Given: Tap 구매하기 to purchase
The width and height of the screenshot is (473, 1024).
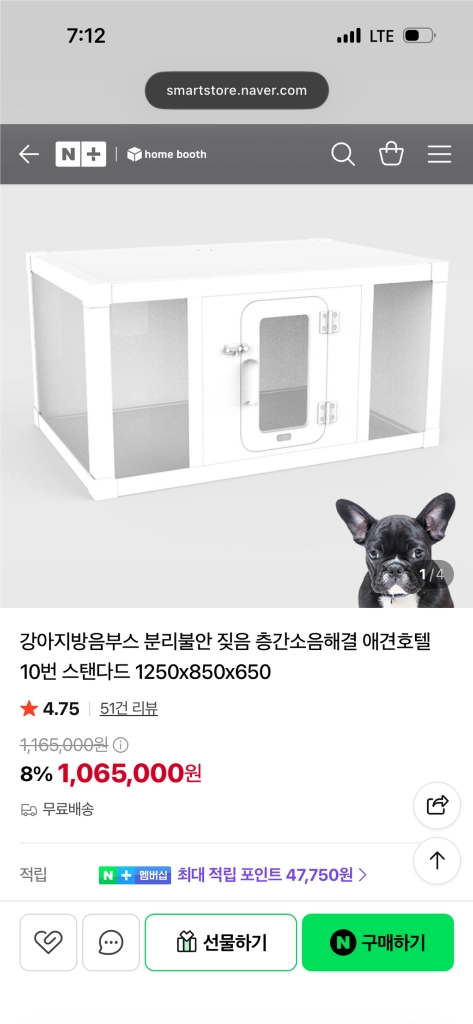Looking at the screenshot, I should [378, 942].
